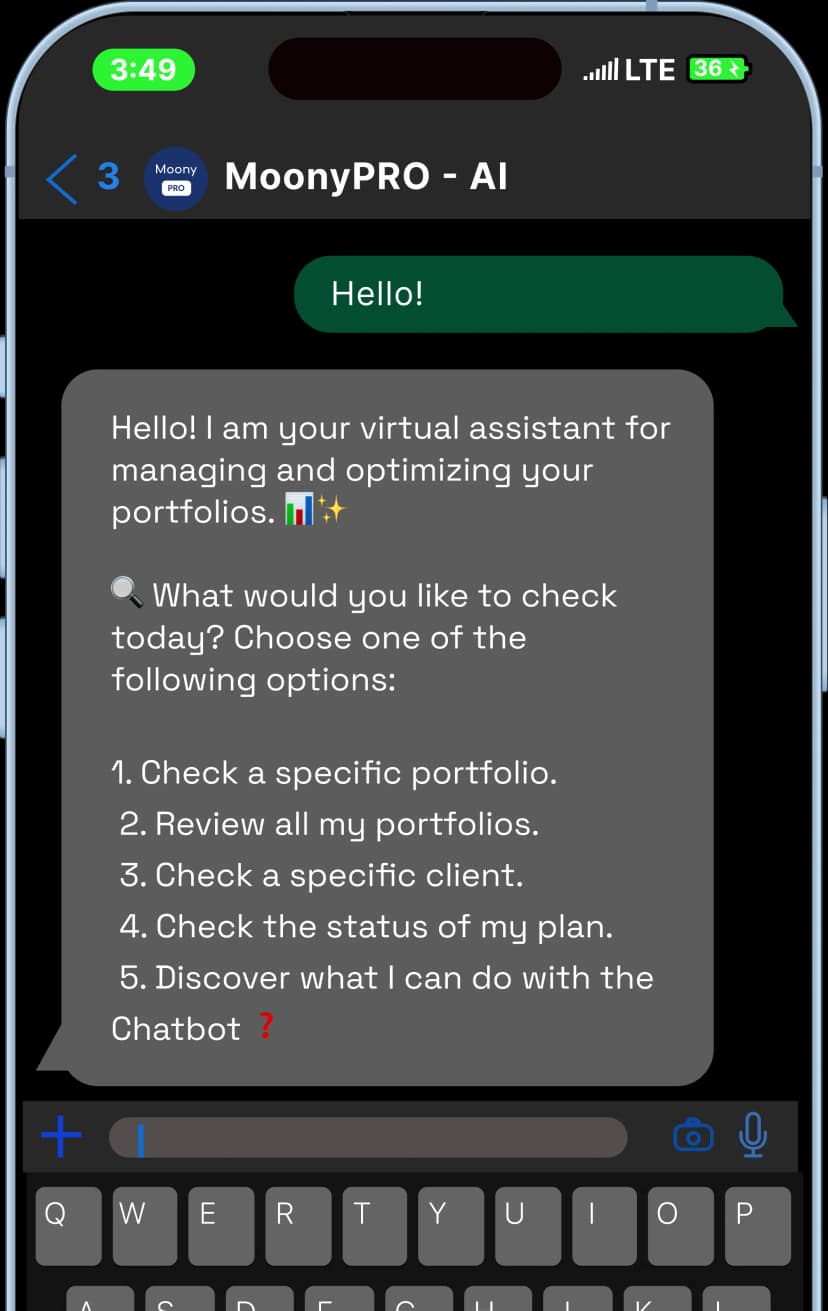Tap the cellular signal strength bars
This screenshot has height=1311, width=828.
pyautogui.click(x=600, y=68)
